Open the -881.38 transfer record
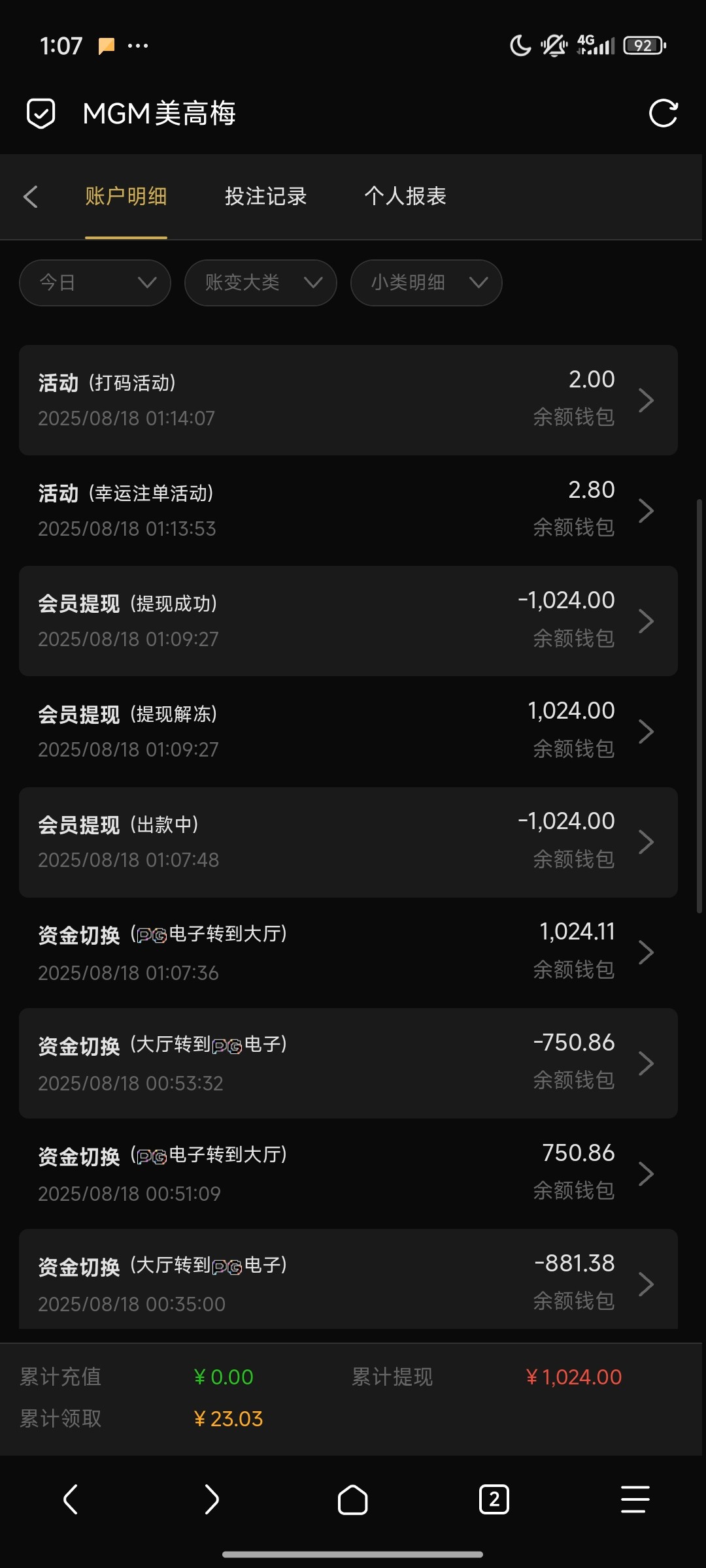706x1568 pixels. [x=348, y=1281]
